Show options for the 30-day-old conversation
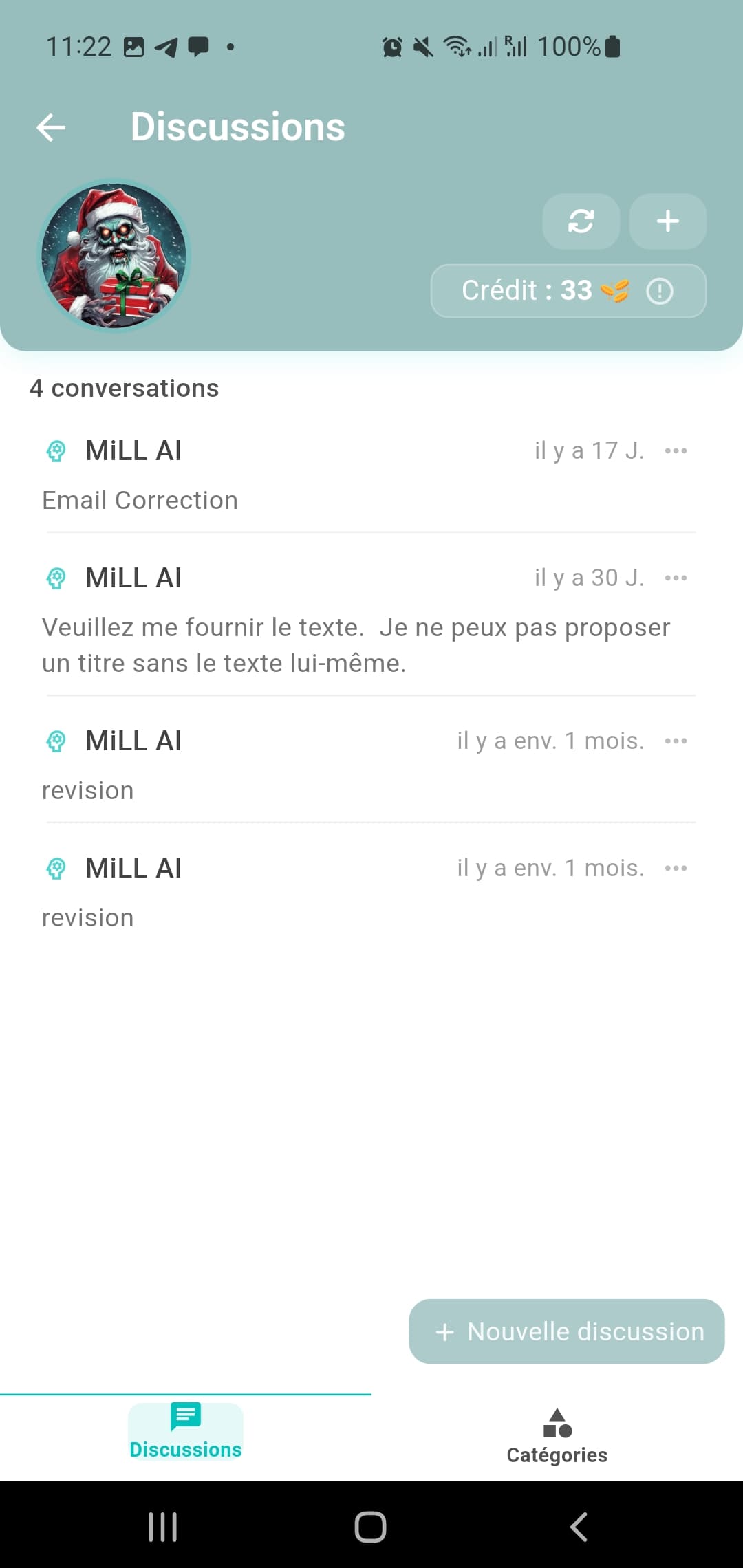The height and width of the screenshot is (1568, 743). click(676, 578)
